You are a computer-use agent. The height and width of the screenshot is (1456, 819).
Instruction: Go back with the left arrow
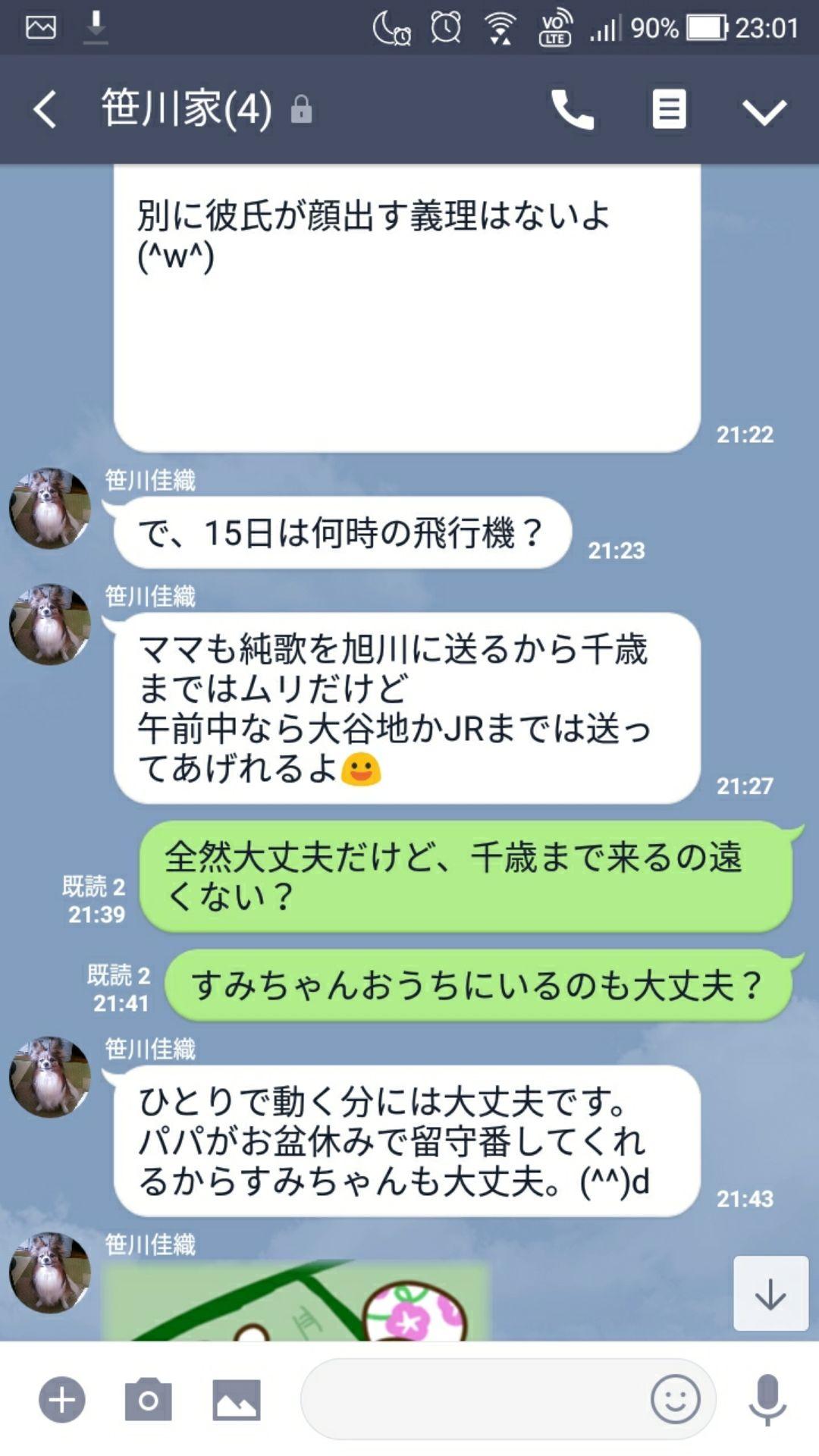(43, 111)
